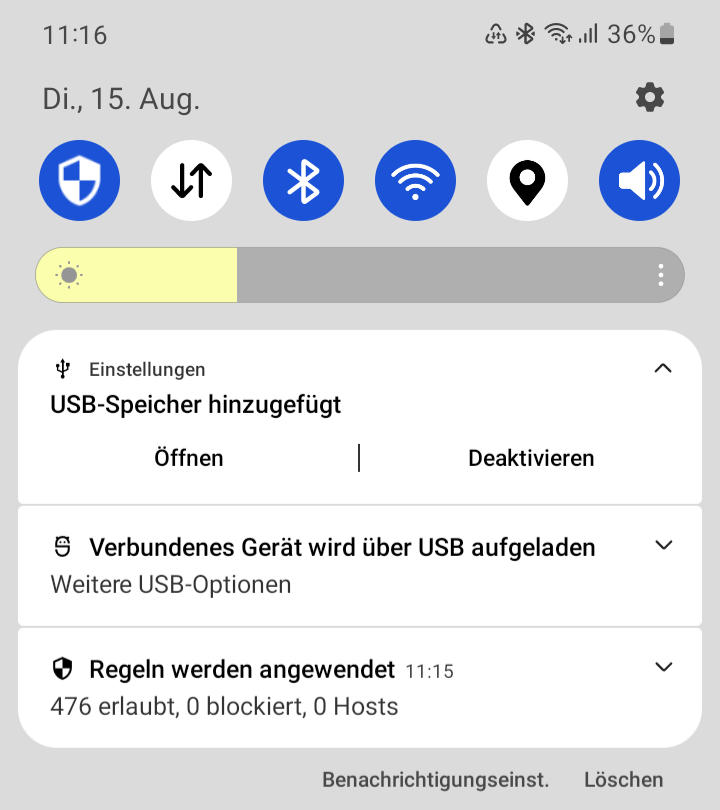
Task: Collapse the USB-Speicher hinzugefügt notification
Action: click(662, 369)
